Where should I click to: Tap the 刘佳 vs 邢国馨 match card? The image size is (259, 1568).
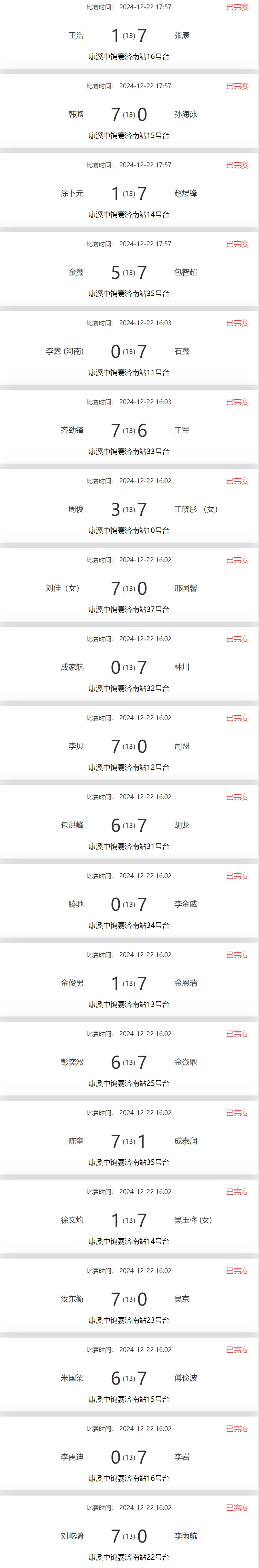(129, 588)
